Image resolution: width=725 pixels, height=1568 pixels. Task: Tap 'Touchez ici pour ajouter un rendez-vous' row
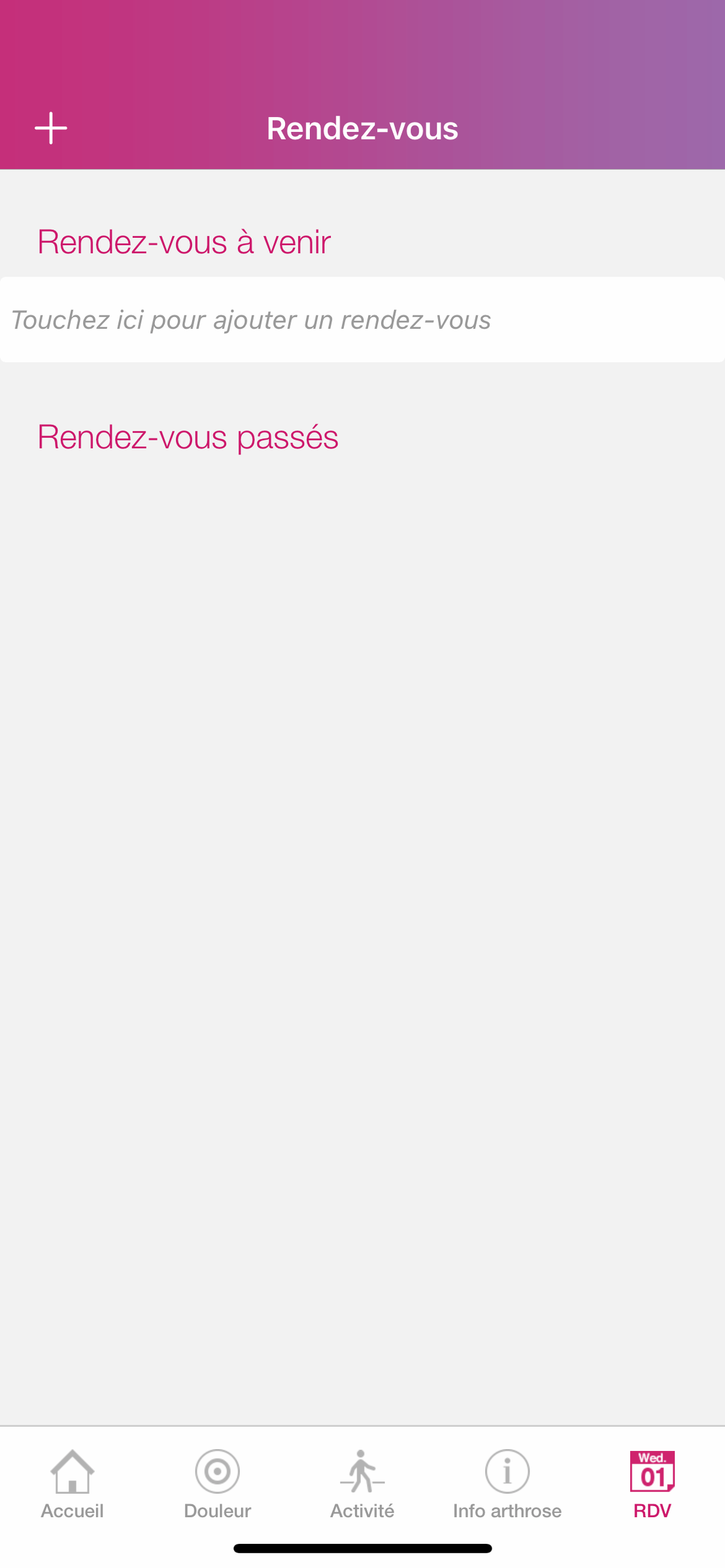(x=362, y=319)
